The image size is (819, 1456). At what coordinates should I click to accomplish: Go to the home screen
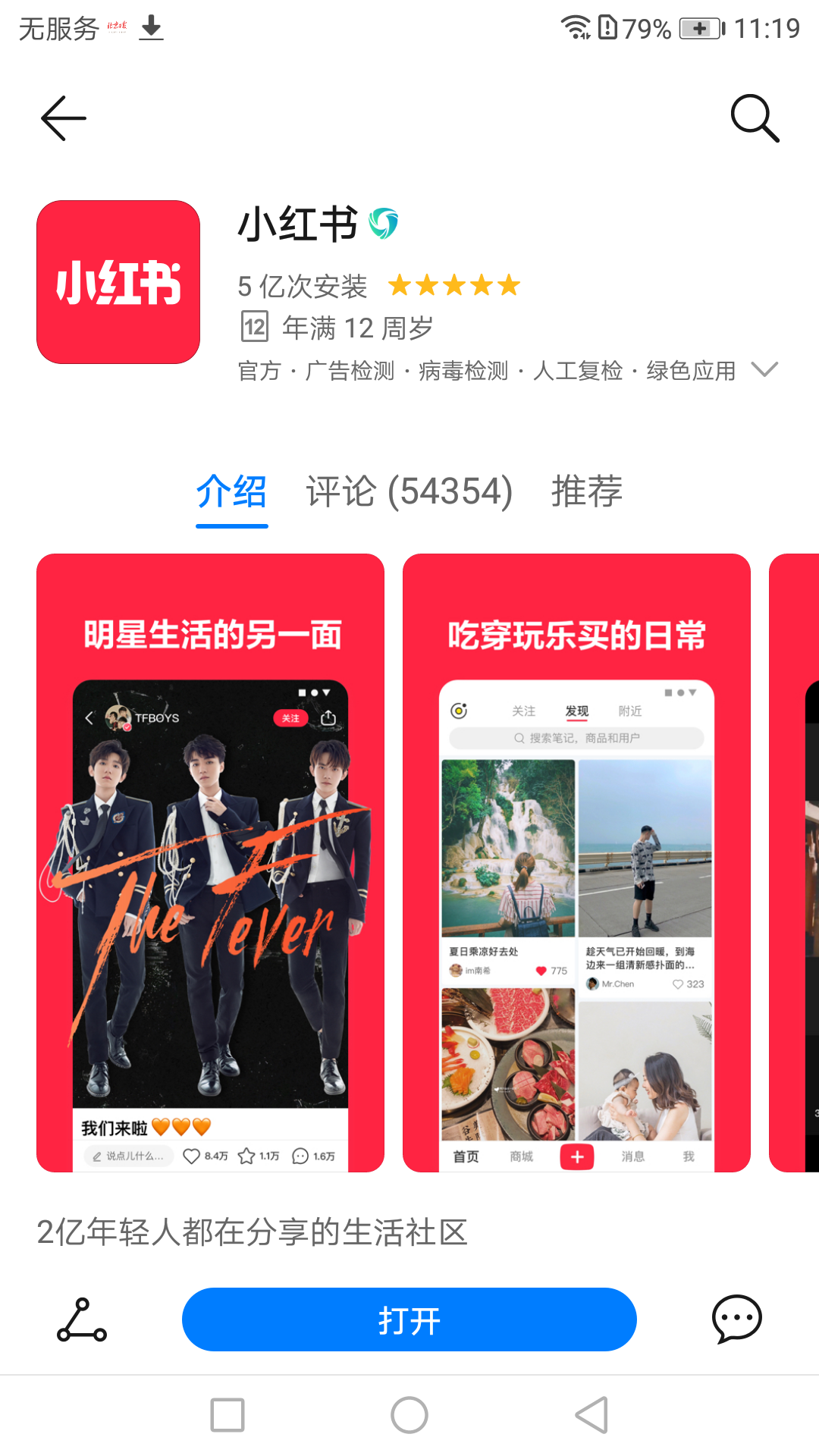[x=409, y=1415]
